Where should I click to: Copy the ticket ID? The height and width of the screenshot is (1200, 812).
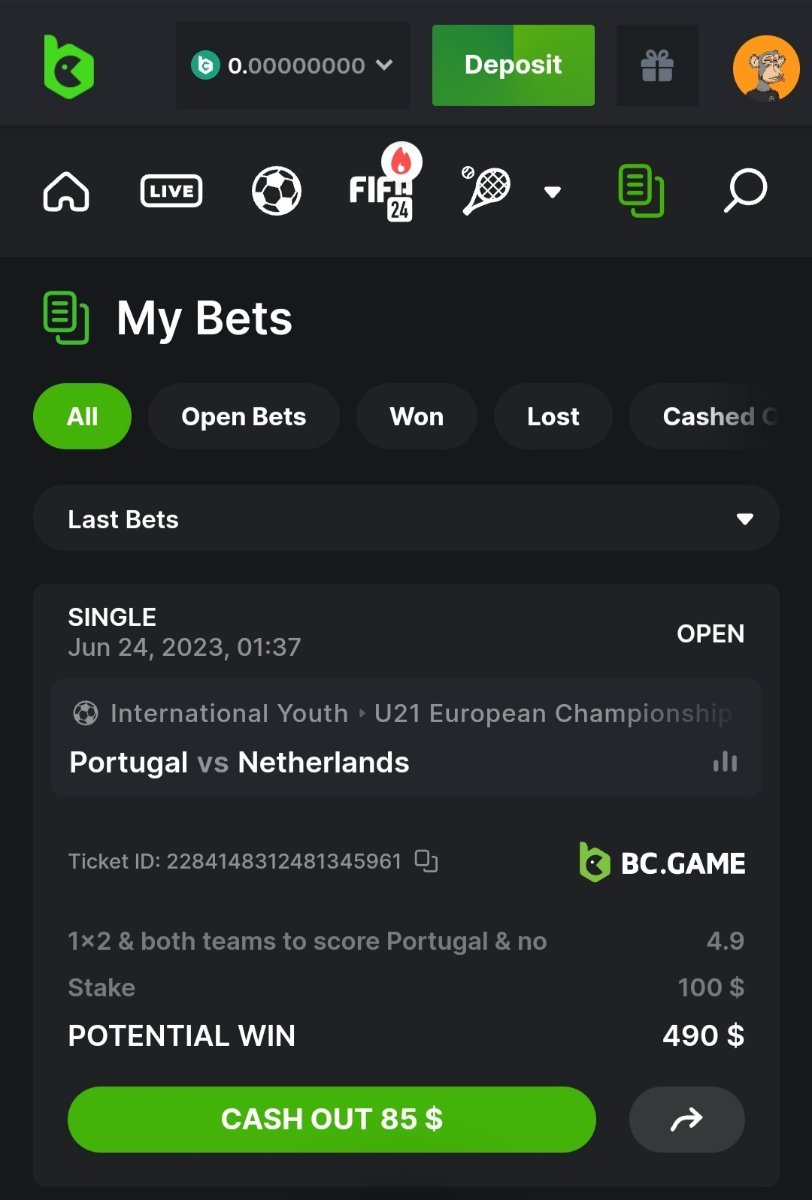(x=427, y=861)
